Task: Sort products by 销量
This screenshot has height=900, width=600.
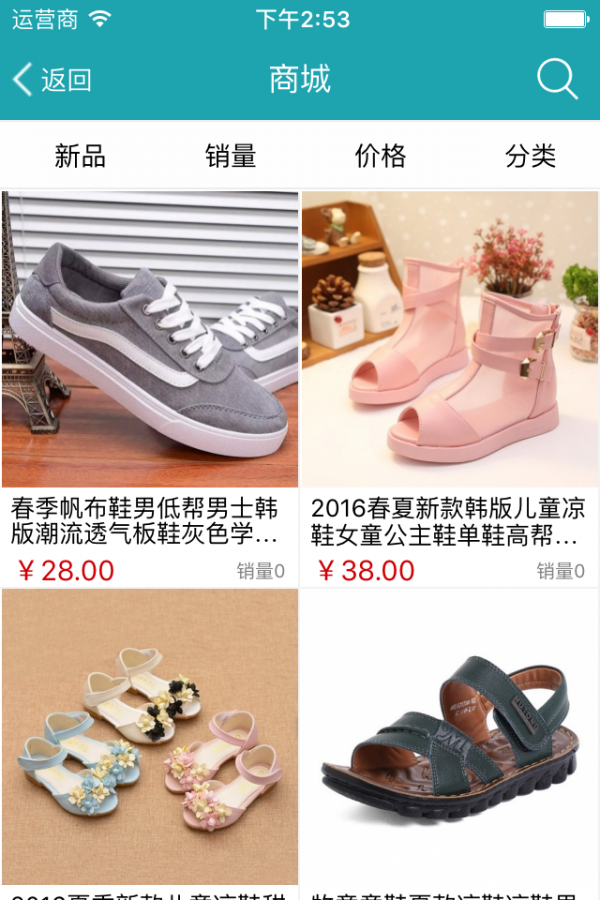Action: (x=231, y=156)
